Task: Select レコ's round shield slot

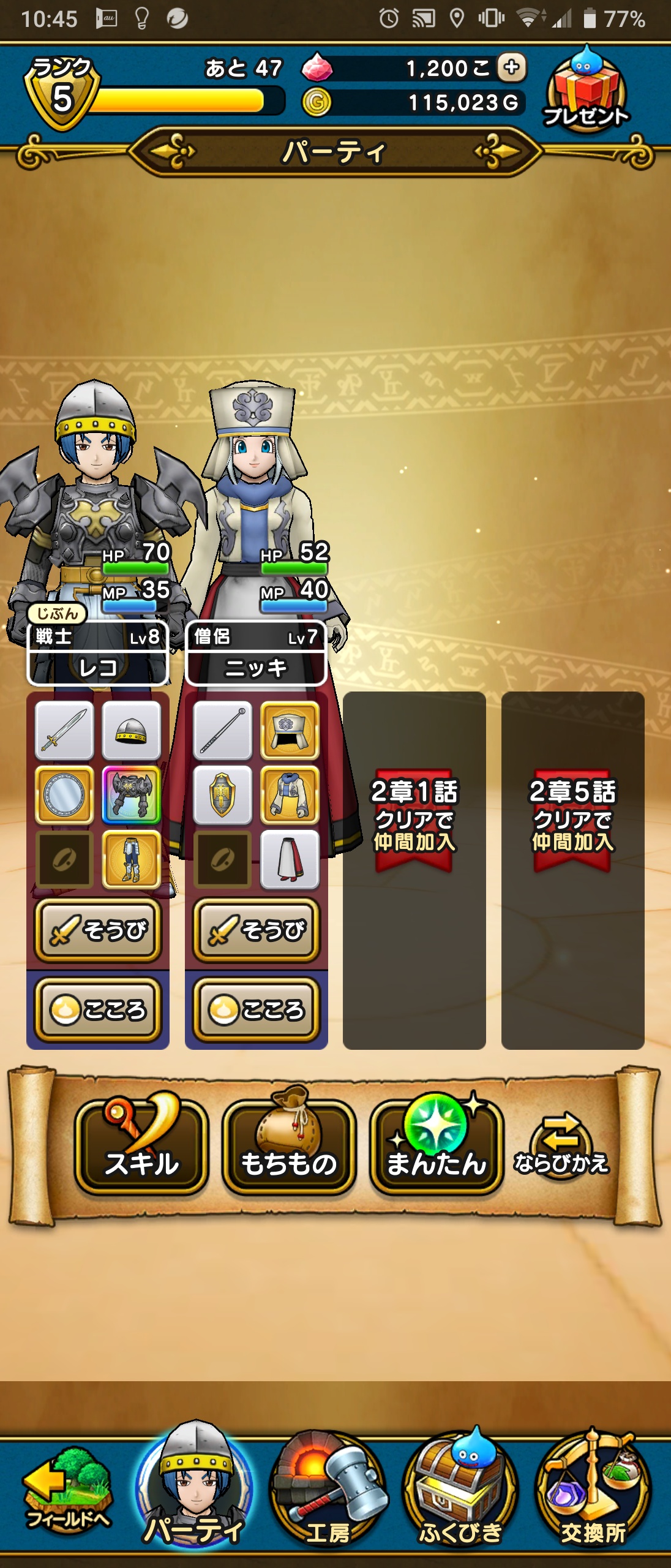Action: 64,794
